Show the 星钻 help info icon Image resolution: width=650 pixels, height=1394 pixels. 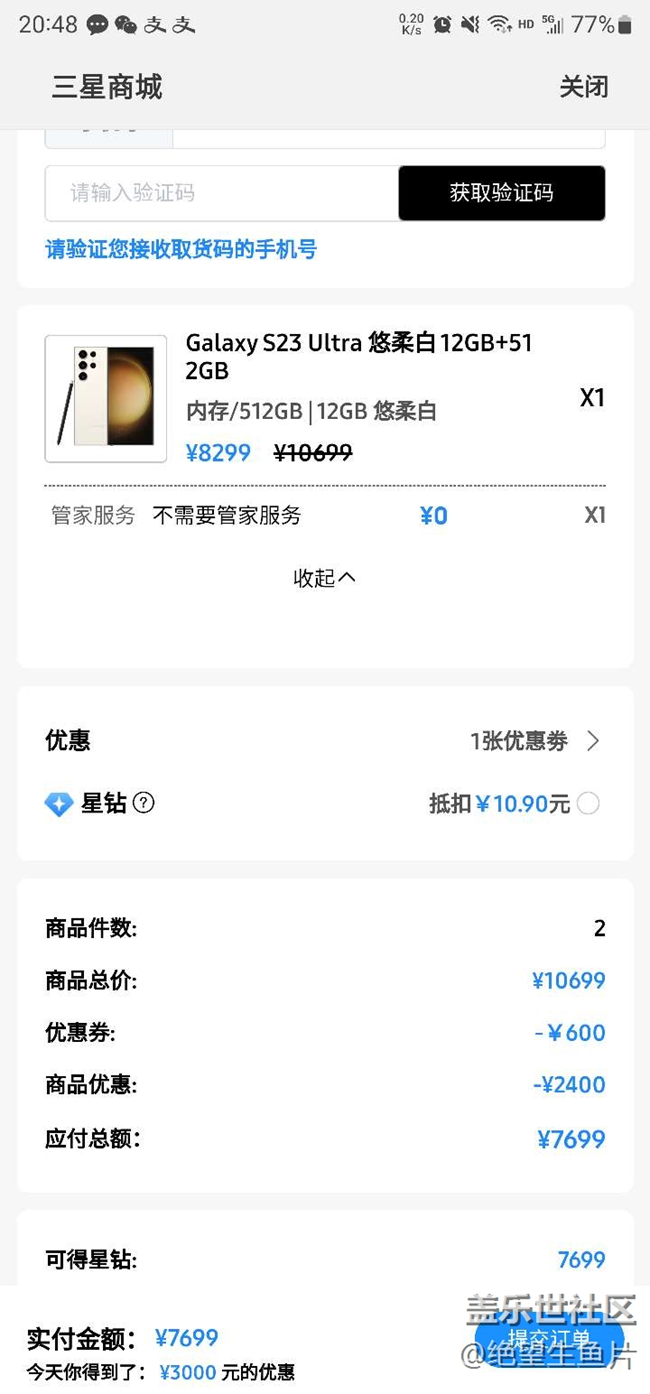144,802
